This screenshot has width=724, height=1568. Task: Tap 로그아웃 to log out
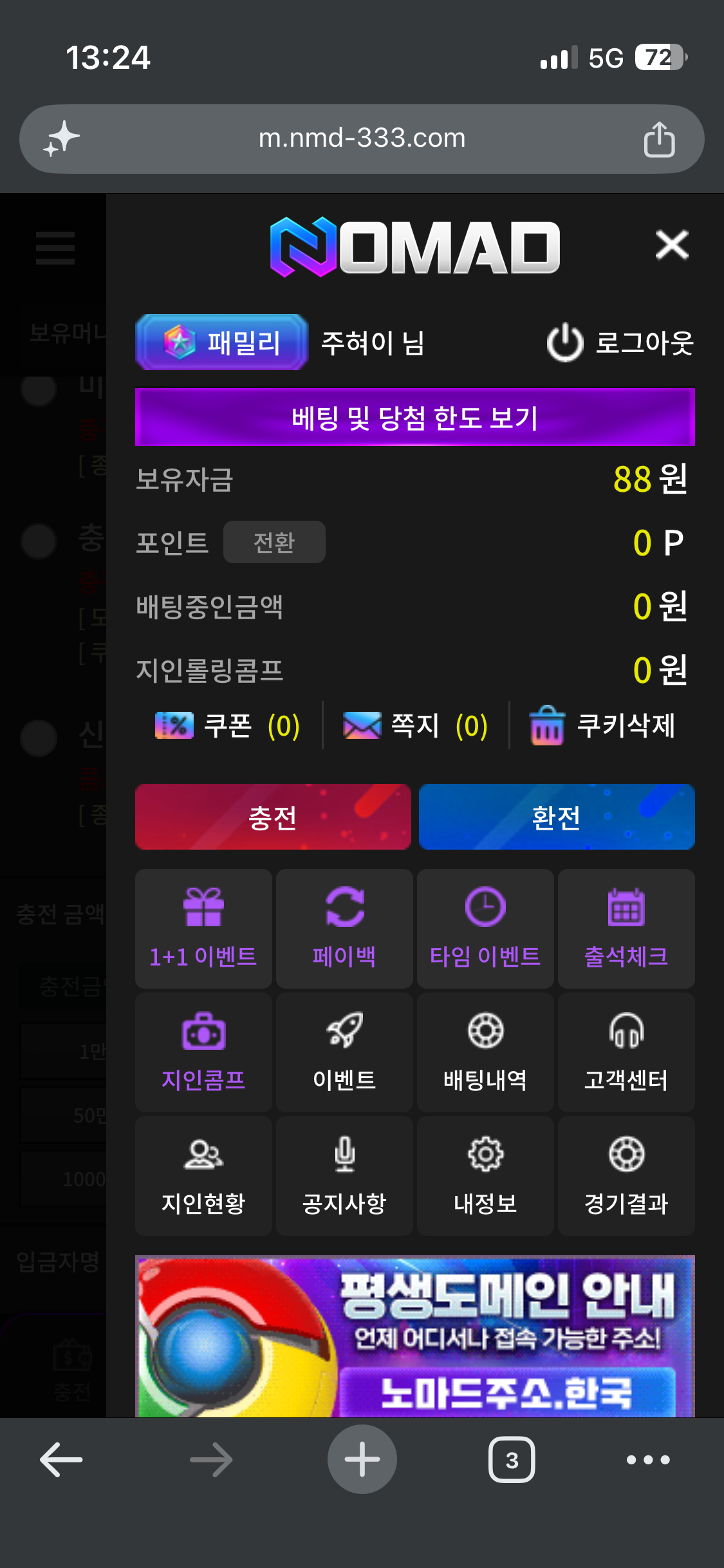click(x=620, y=342)
